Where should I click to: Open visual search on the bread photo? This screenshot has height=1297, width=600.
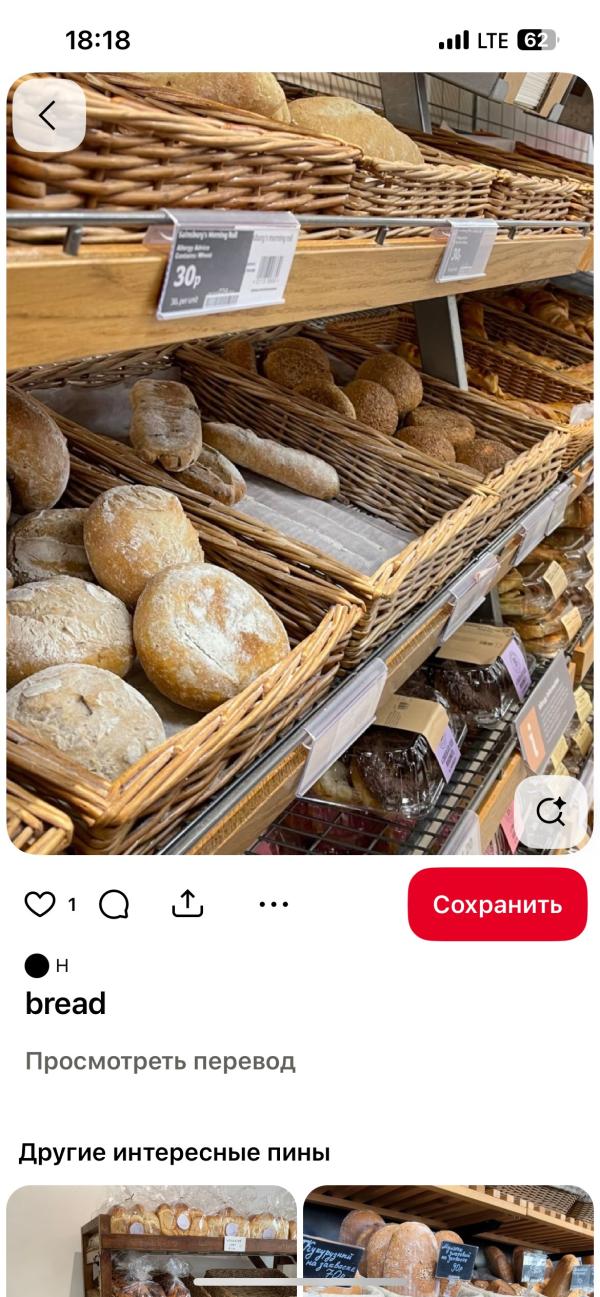[x=551, y=811]
